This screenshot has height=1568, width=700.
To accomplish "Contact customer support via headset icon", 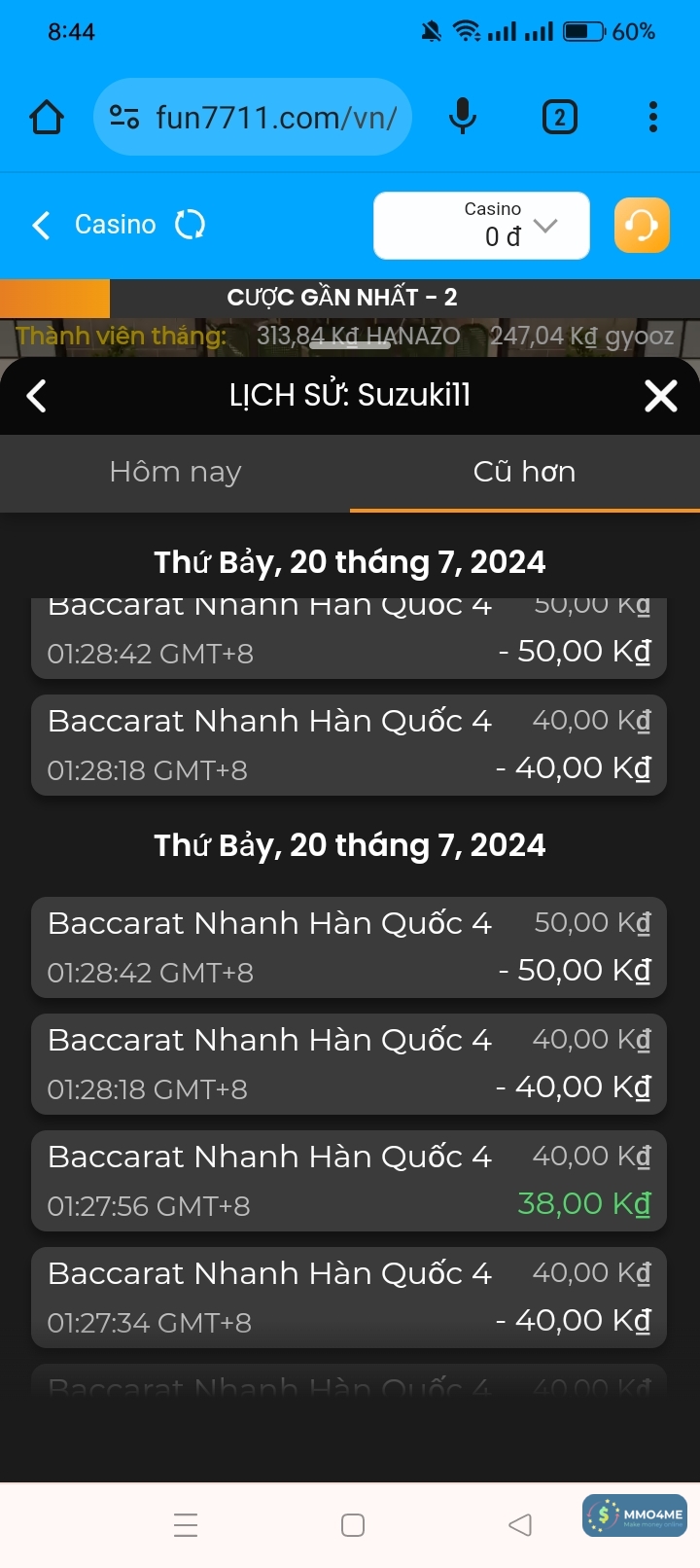I will point(642,226).
